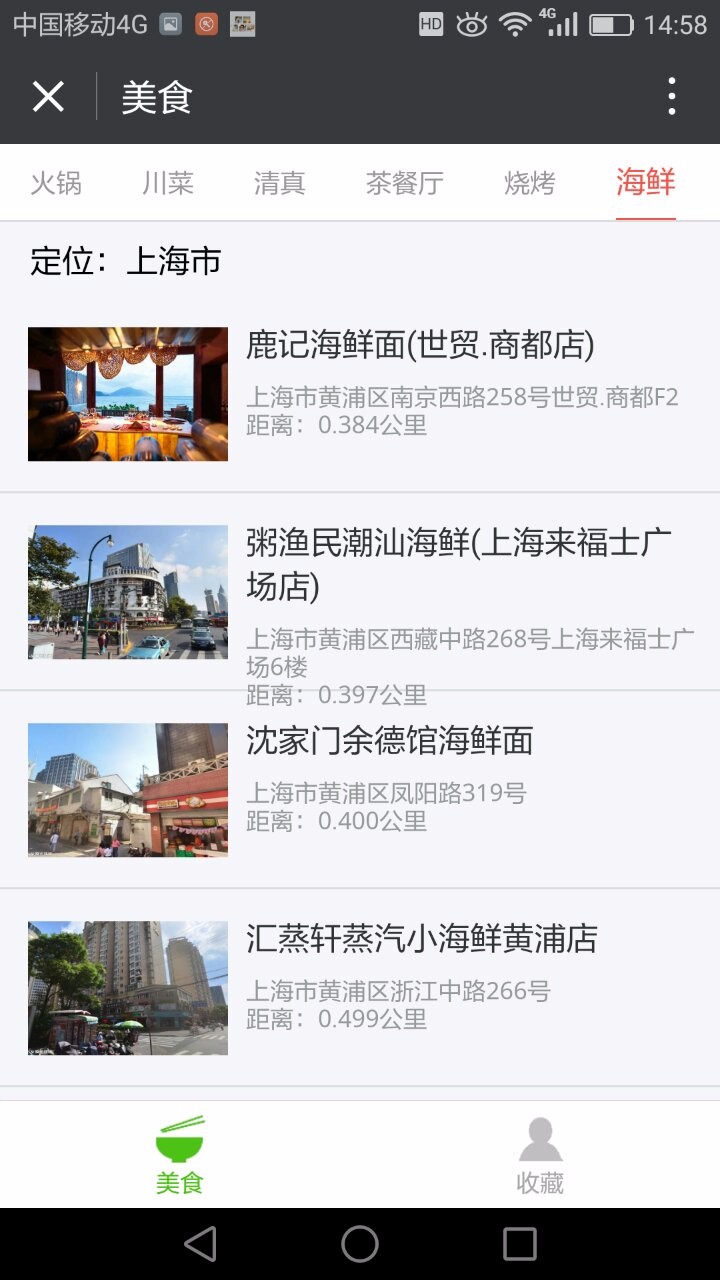Viewport: 720px width, 1280px height.
Task: Select the 海鲜 tab
Action: pos(645,183)
